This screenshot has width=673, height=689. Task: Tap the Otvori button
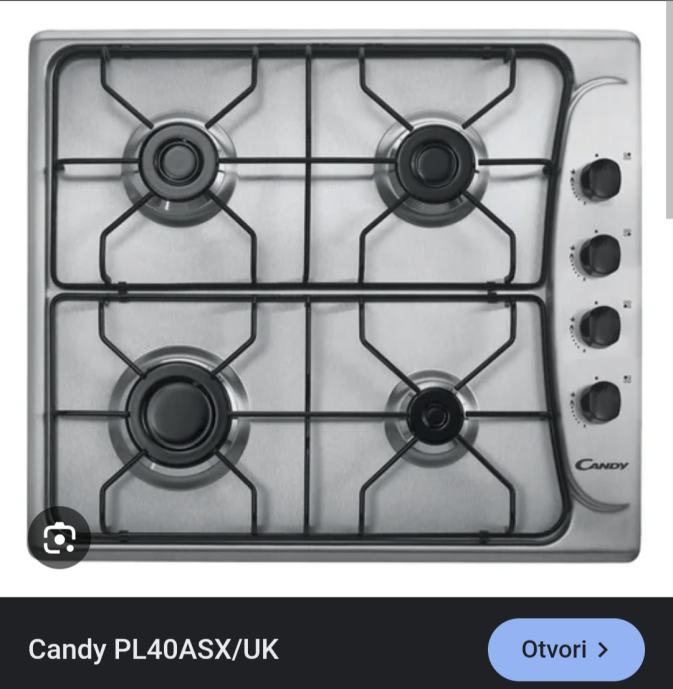(x=565, y=649)
